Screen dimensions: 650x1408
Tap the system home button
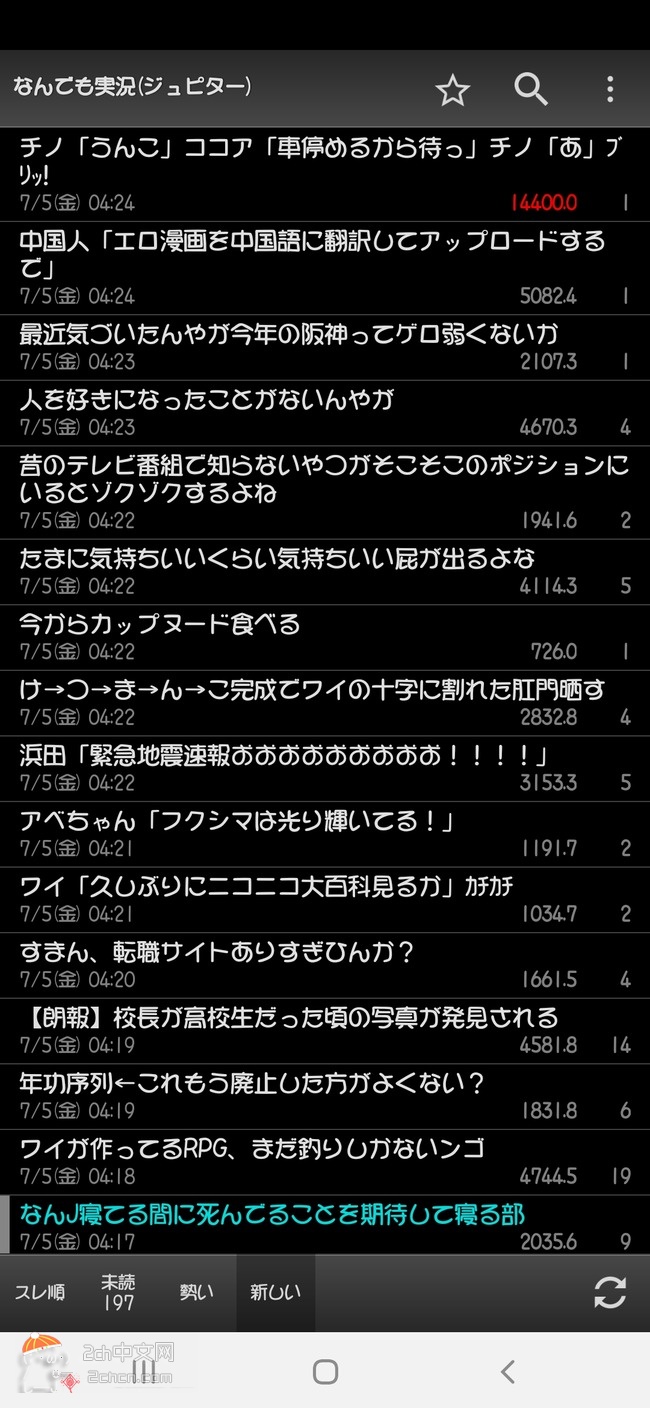click(x=325, y=1371)
